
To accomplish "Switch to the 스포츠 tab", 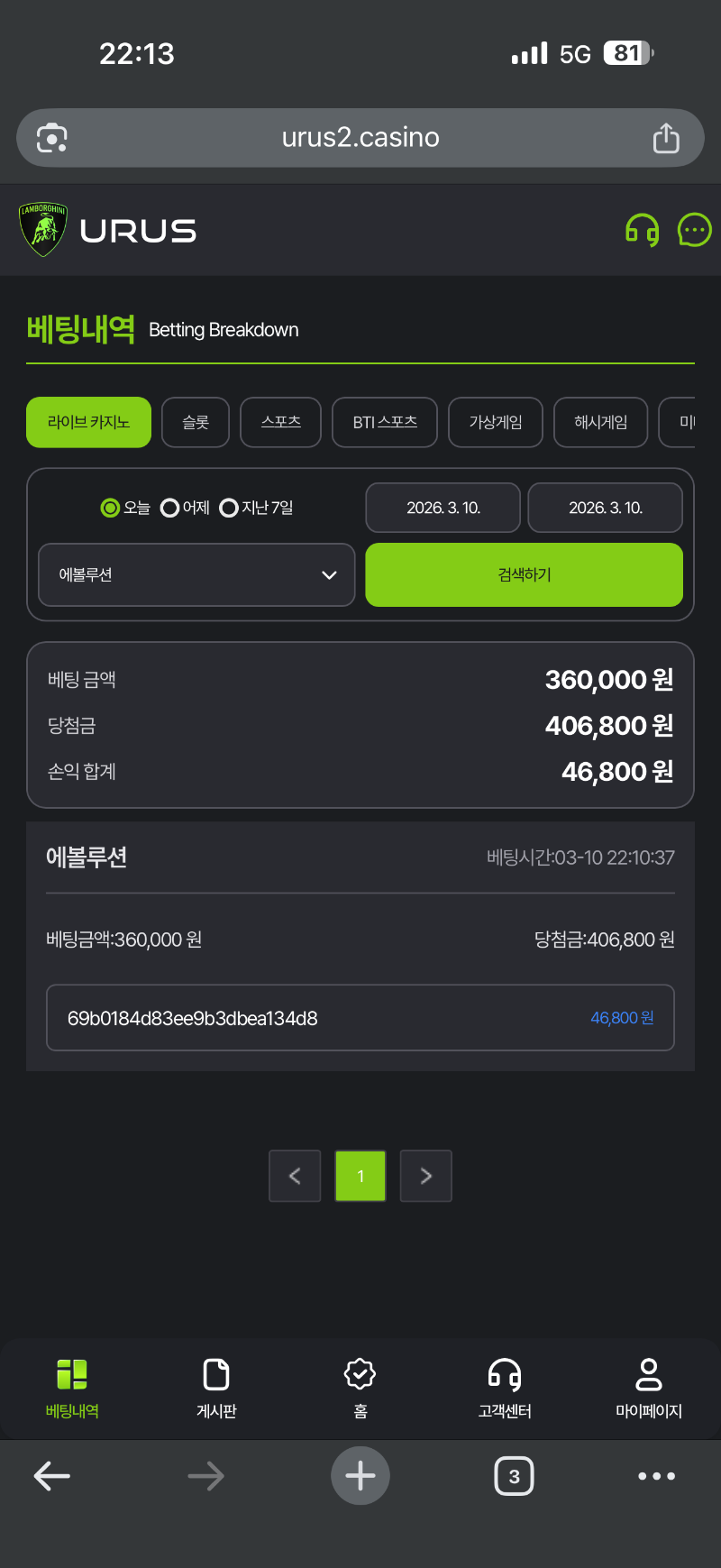I will (280, 422).
